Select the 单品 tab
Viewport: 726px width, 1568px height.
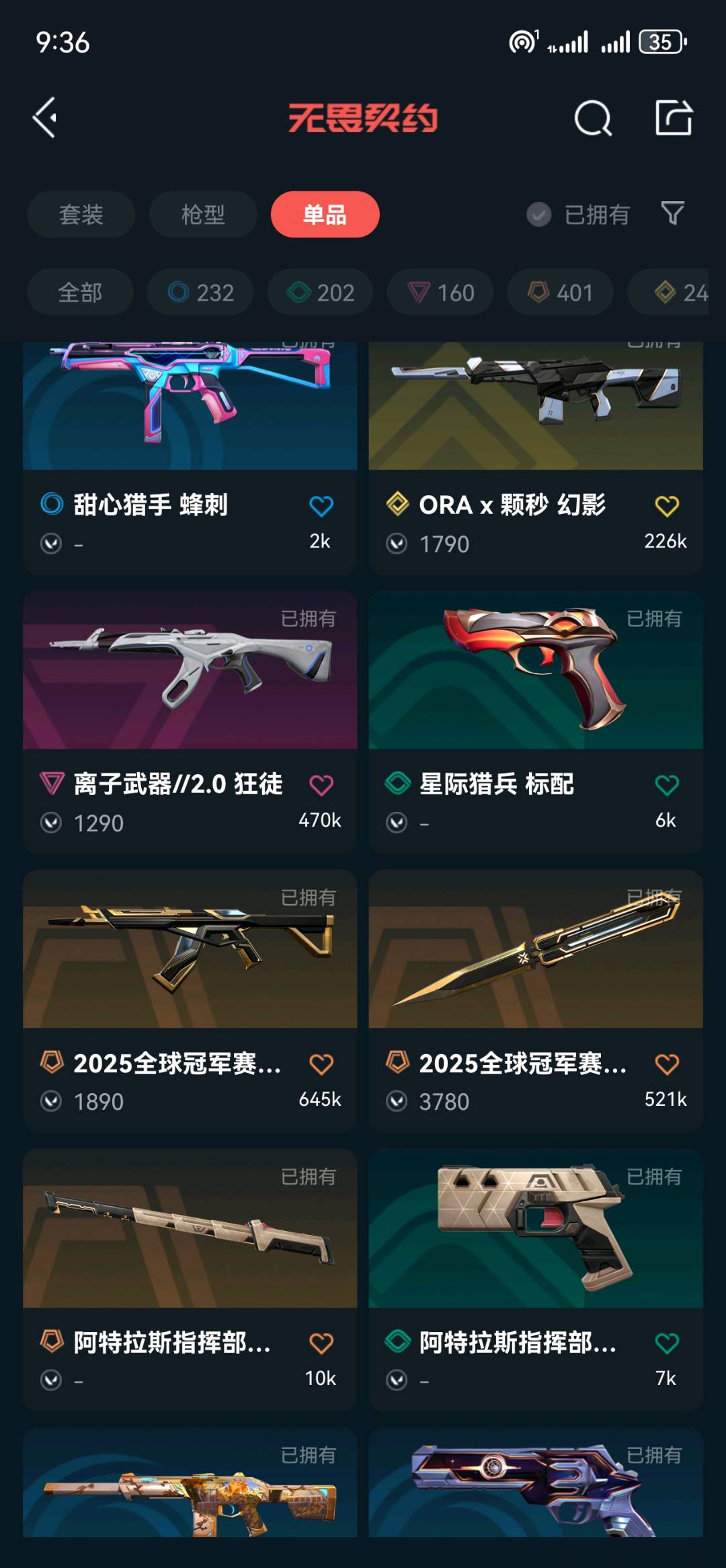tap(325, 215)
